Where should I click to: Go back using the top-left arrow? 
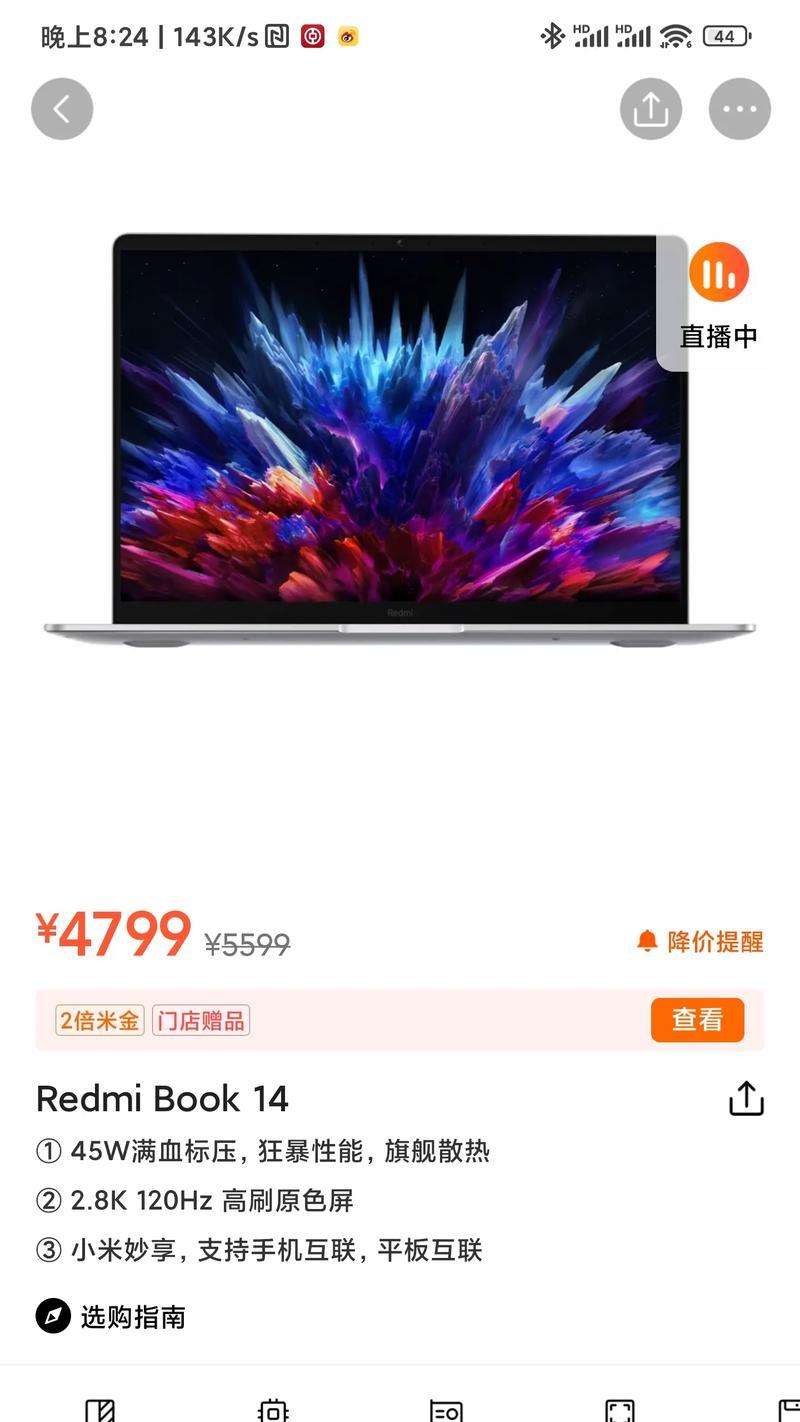(x=62, y=109)
